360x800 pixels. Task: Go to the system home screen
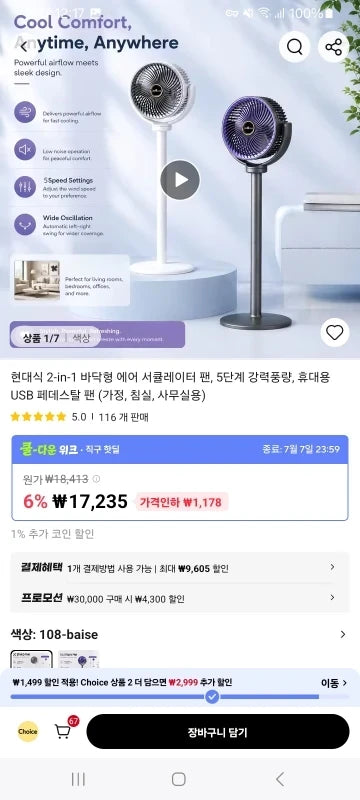coord(178,779)
